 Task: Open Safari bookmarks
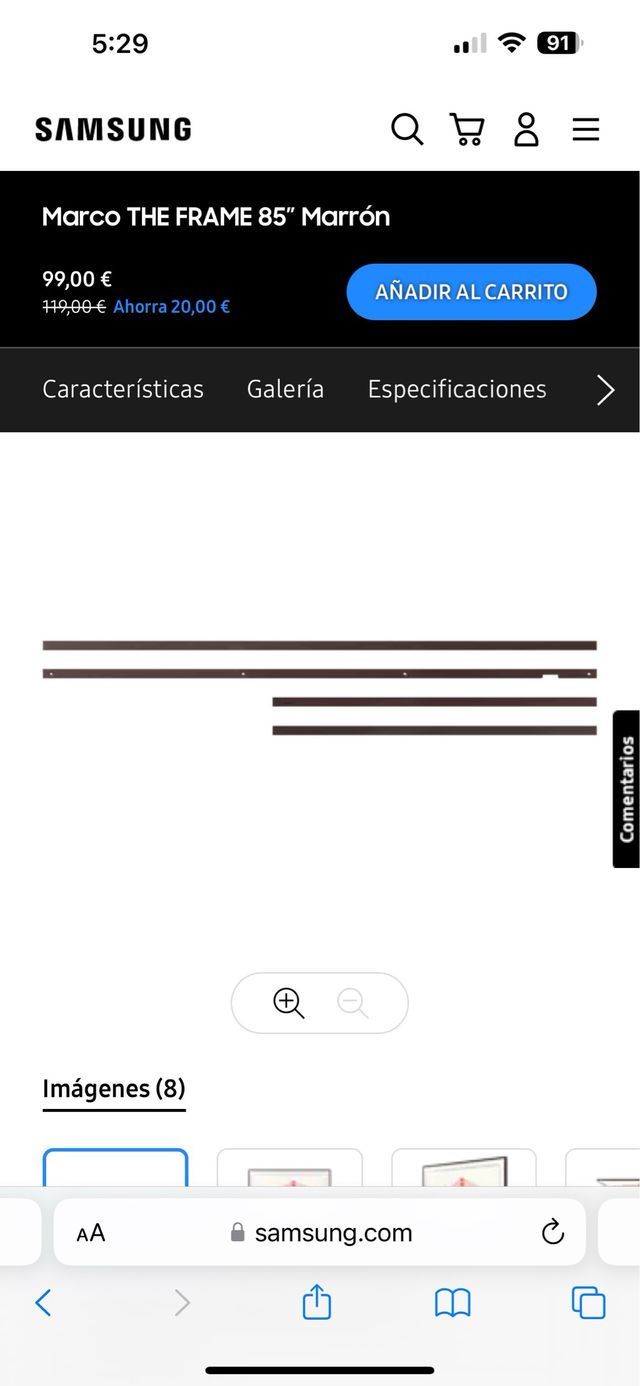pyautogui.click(x=453, y=1302)
